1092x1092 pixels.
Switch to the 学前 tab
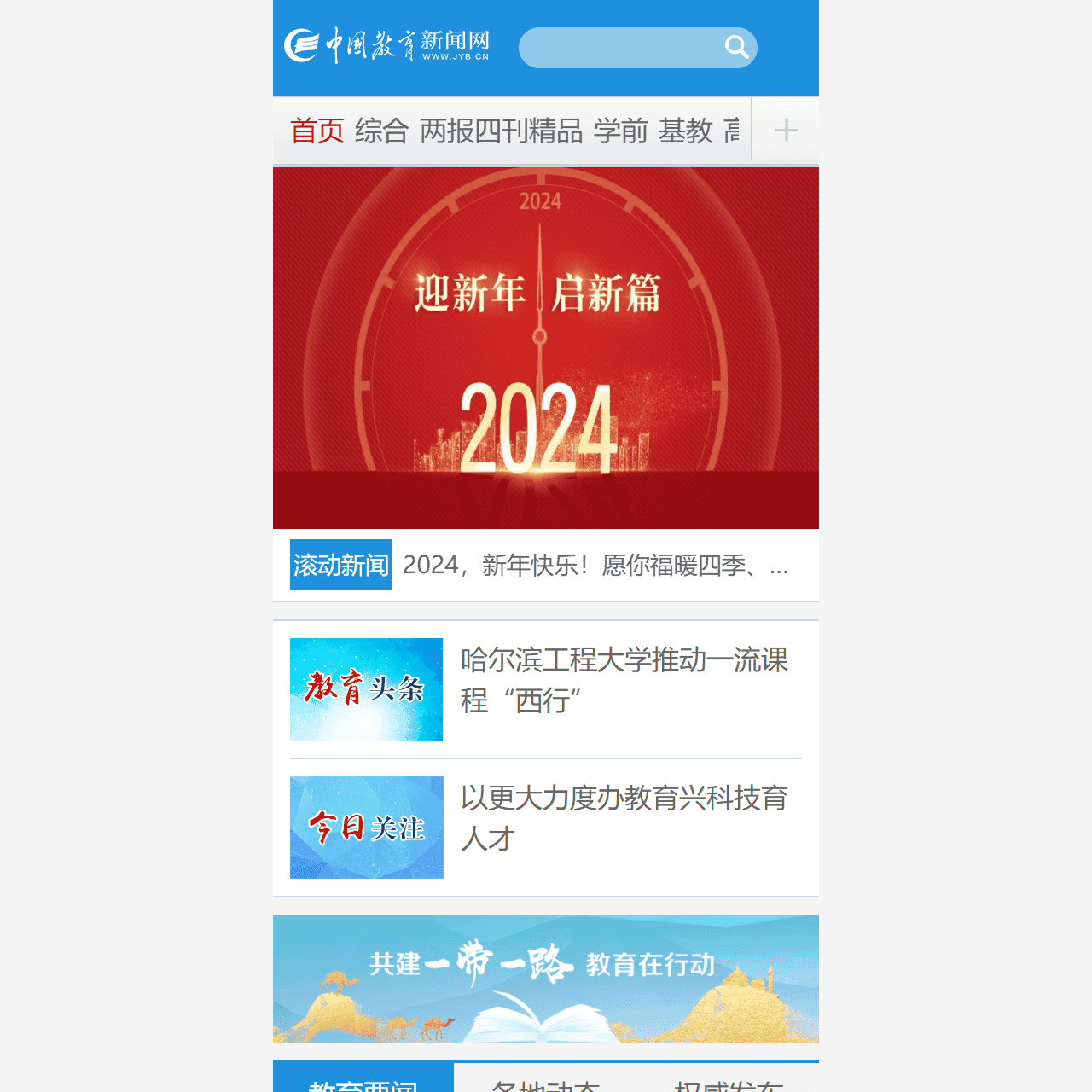tap(620, 131)
